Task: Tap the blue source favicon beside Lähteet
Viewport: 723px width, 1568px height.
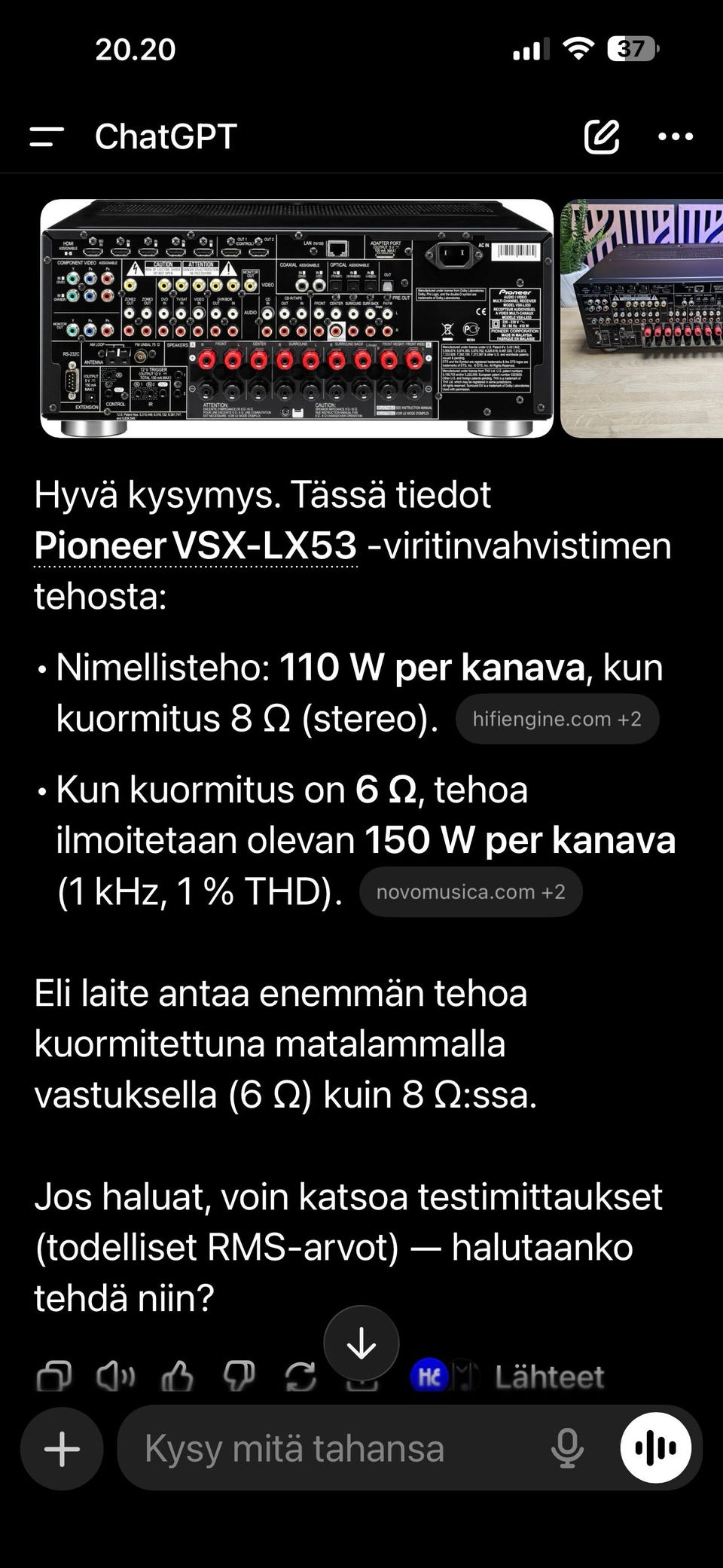Action: pos(429,1377)
